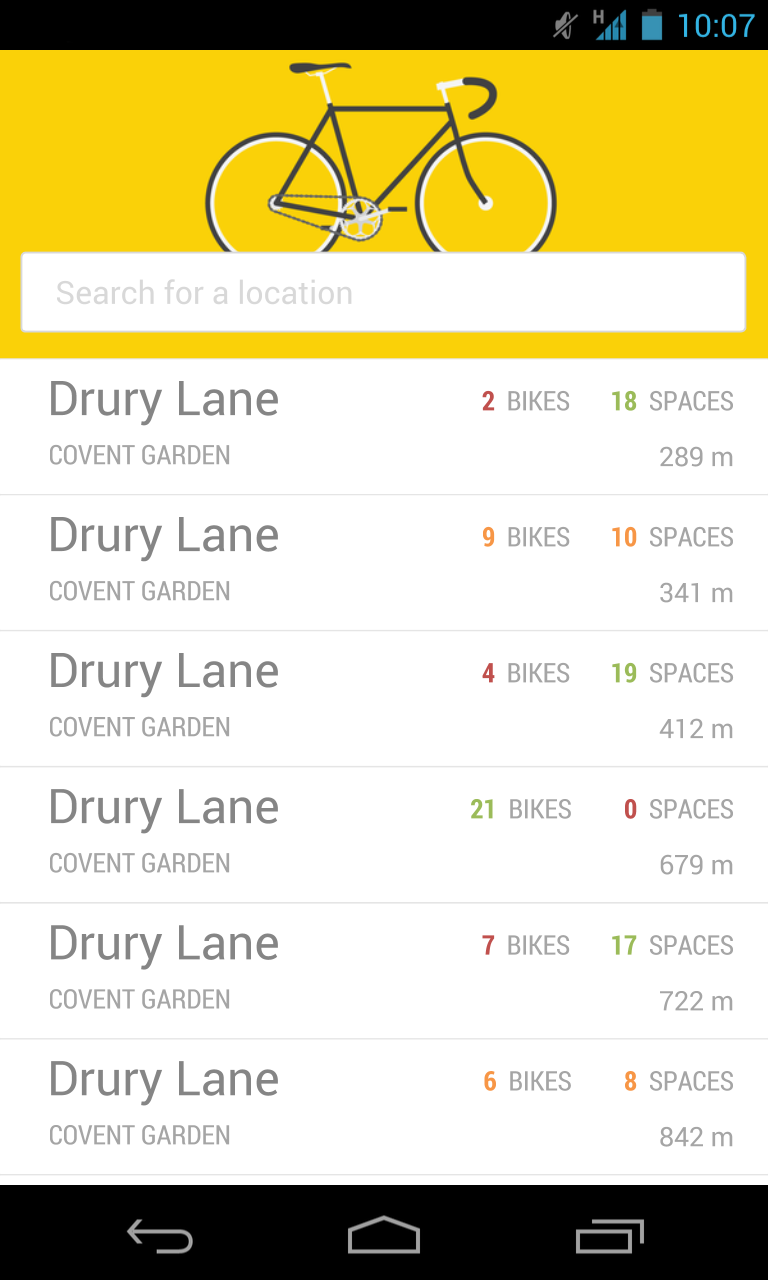This screenshot has width=768, height=1280.
Task: Select the Drury Lane station 412 m away
Action: (384, 699)
